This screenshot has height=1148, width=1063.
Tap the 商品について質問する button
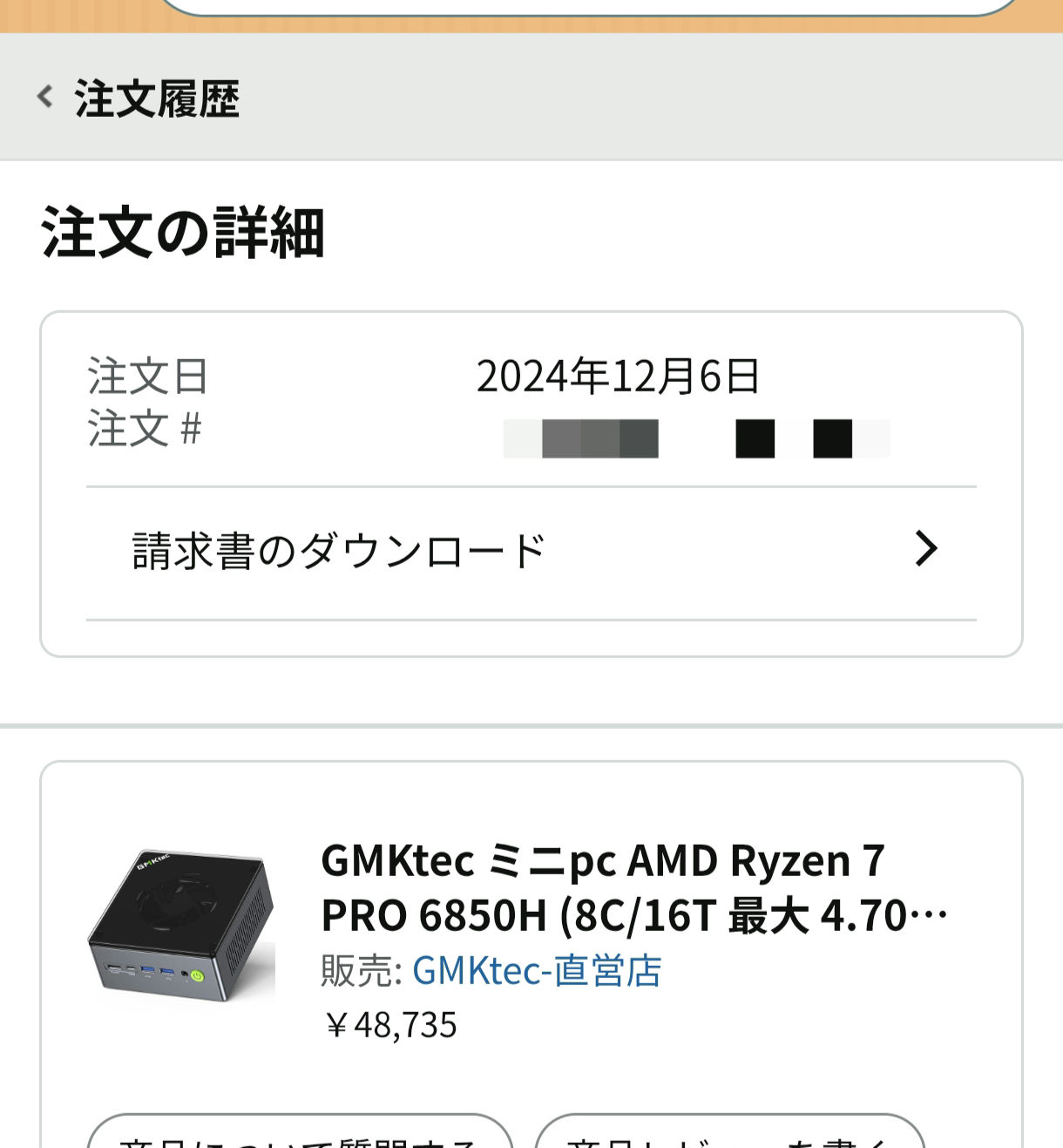[299, 1135]
